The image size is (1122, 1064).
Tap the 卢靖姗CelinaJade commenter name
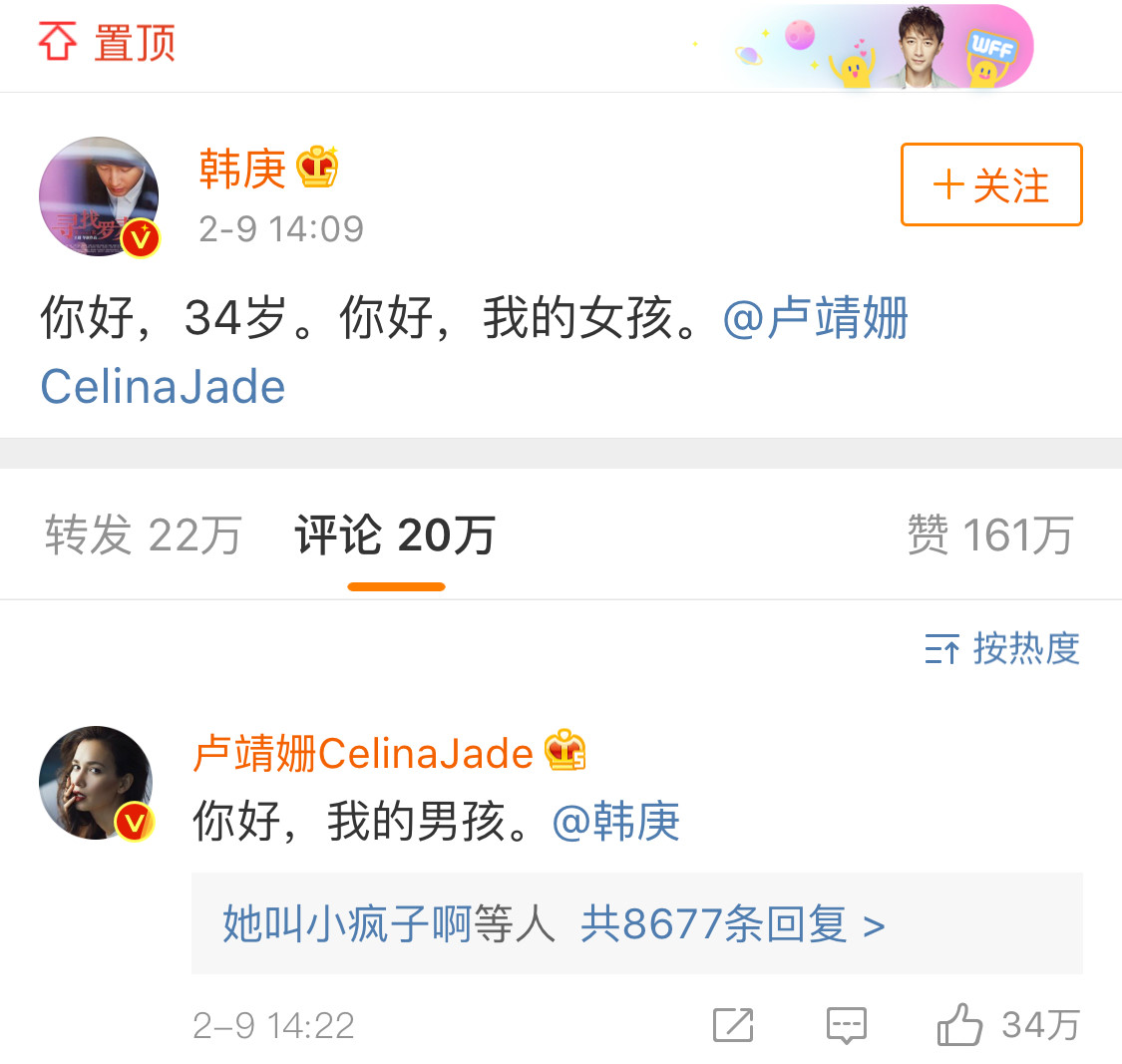[363, 754]
